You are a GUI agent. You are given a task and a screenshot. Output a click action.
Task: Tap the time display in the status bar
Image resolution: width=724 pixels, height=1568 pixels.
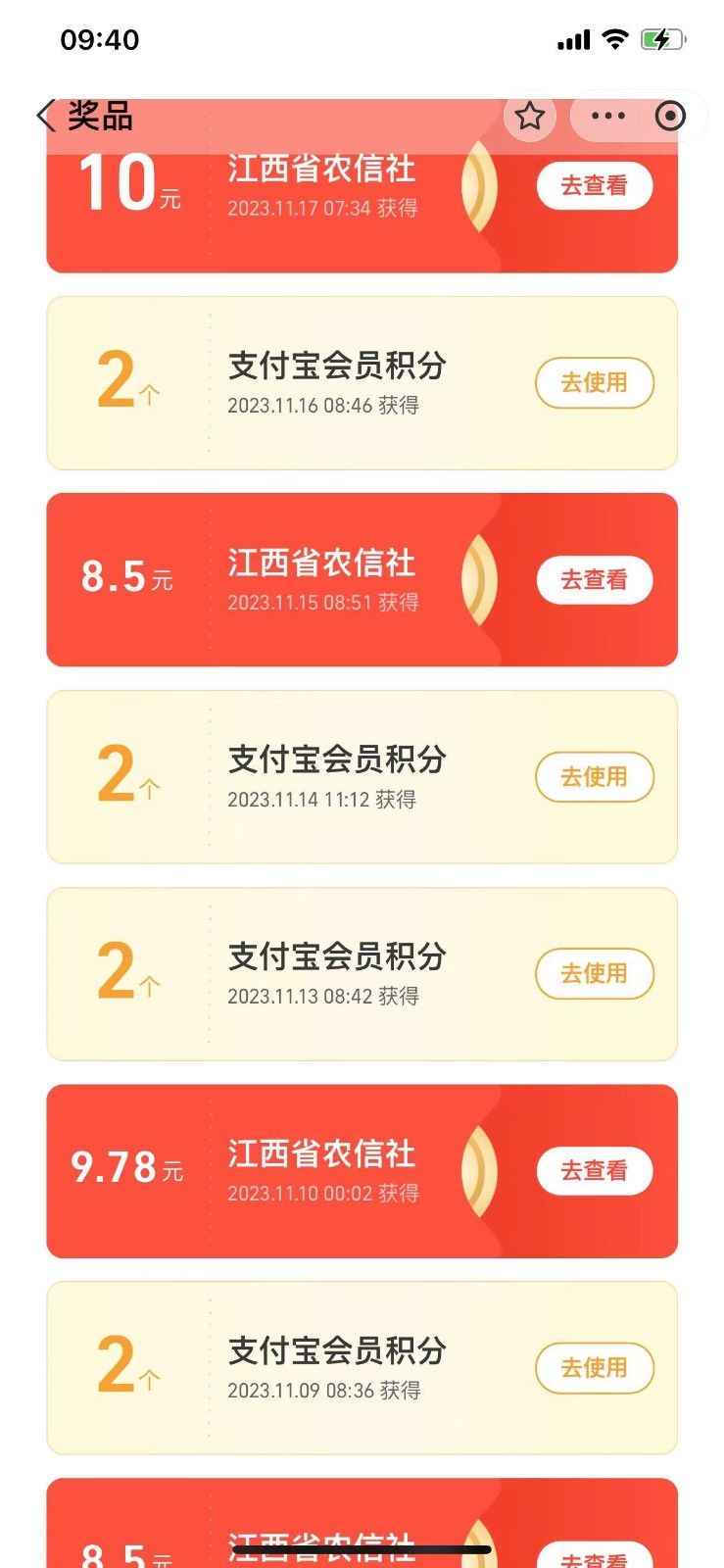point(98,39)
